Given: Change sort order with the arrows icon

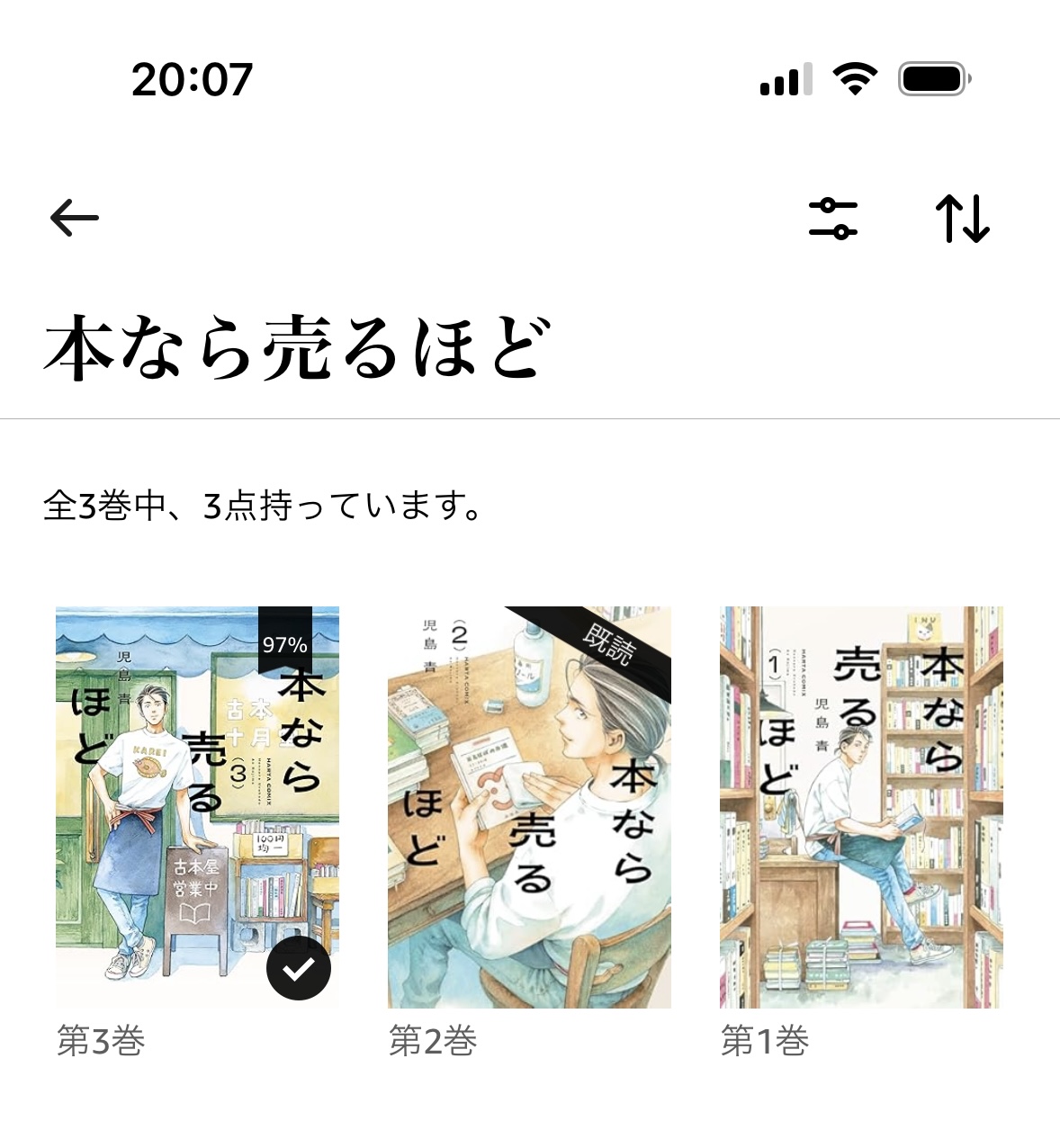Looking at the screenshot, I should 963,219.
